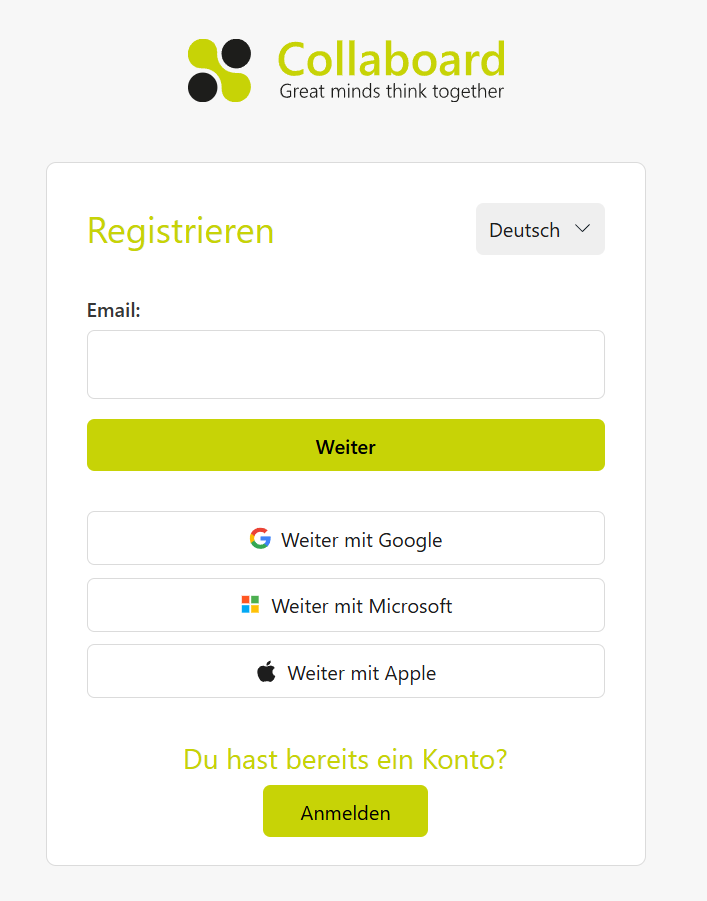707x901 pixels.
Task: Select Weiter mit Microsoft
Action: pos(345,605)
